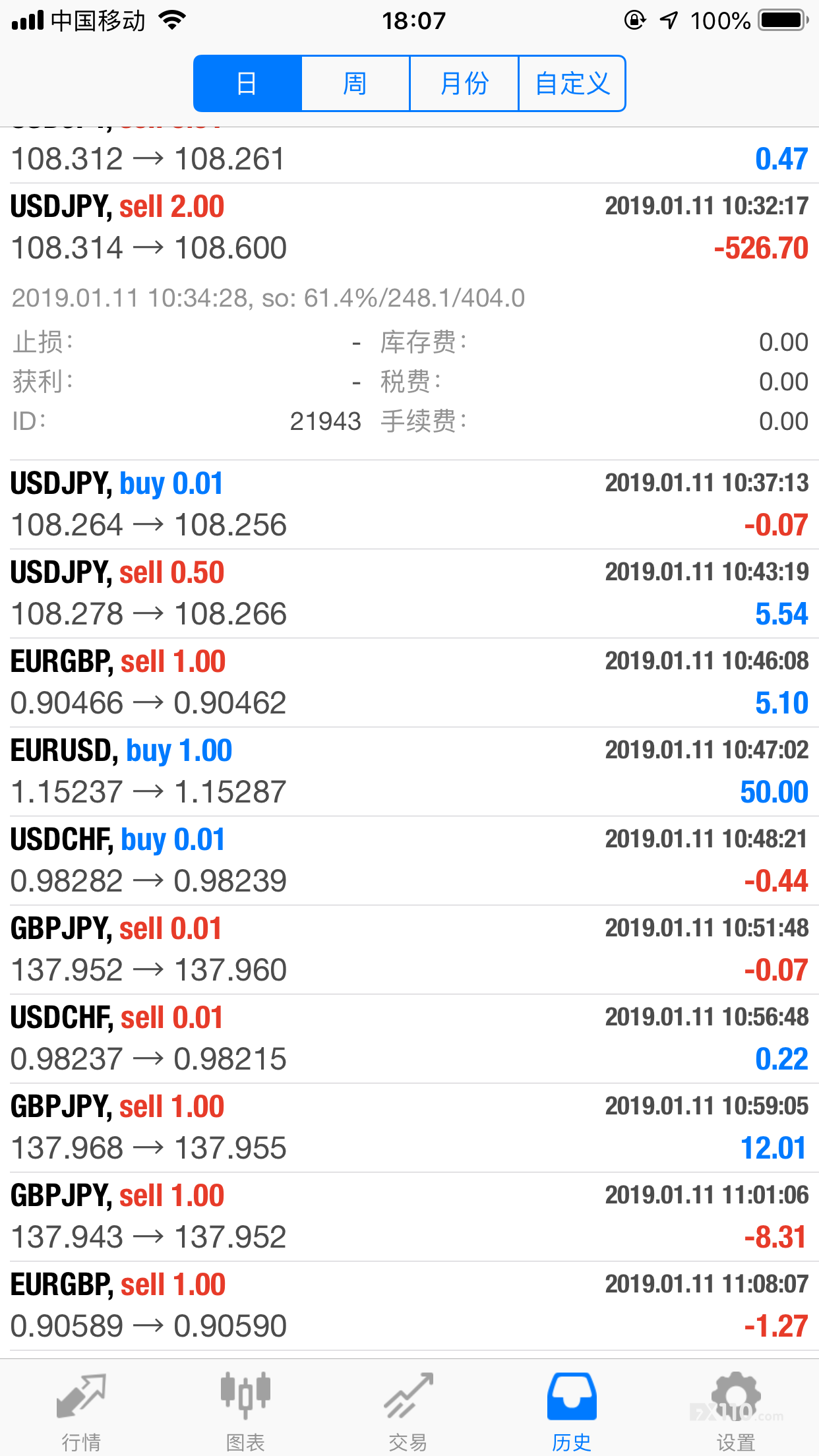Viewport: 819px width, 1456px height.
Task: Expand the EURUSD buy 1.00 trade
Action: pos(409,772)
